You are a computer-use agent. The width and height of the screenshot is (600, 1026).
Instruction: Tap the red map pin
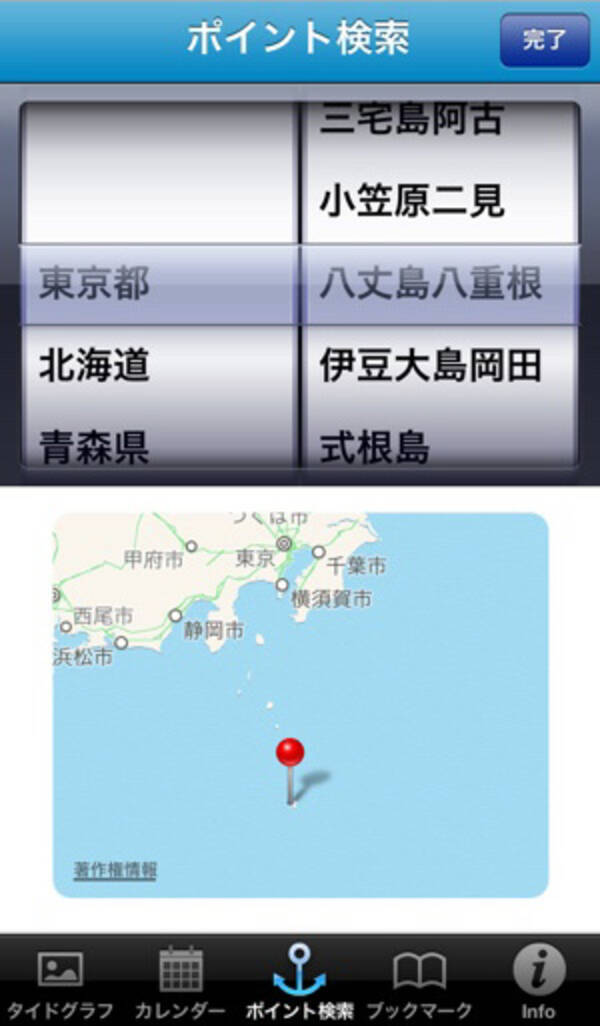click(x=290, y=753)
